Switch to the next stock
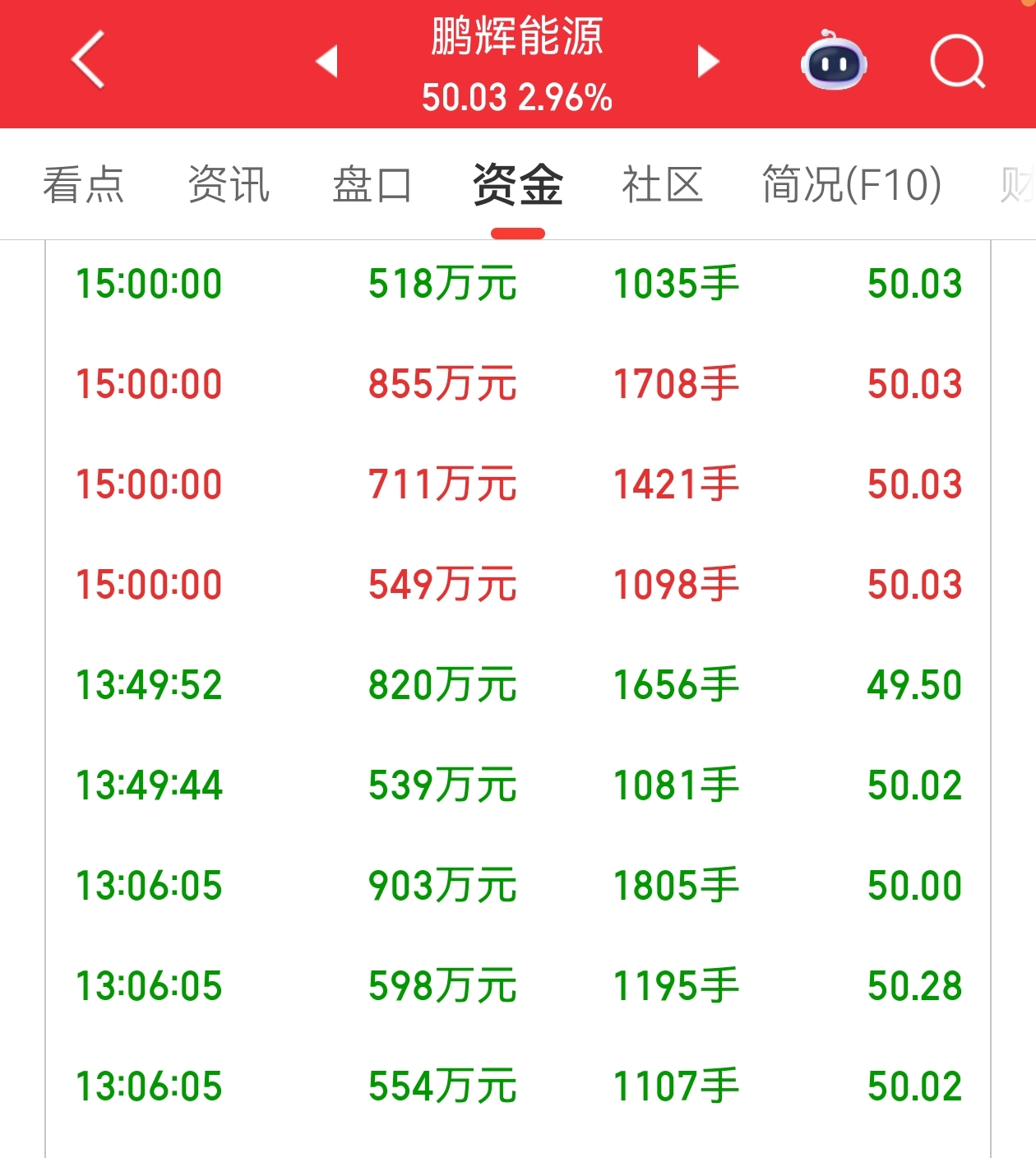The image size is (1036, 1158). point(708,62)
